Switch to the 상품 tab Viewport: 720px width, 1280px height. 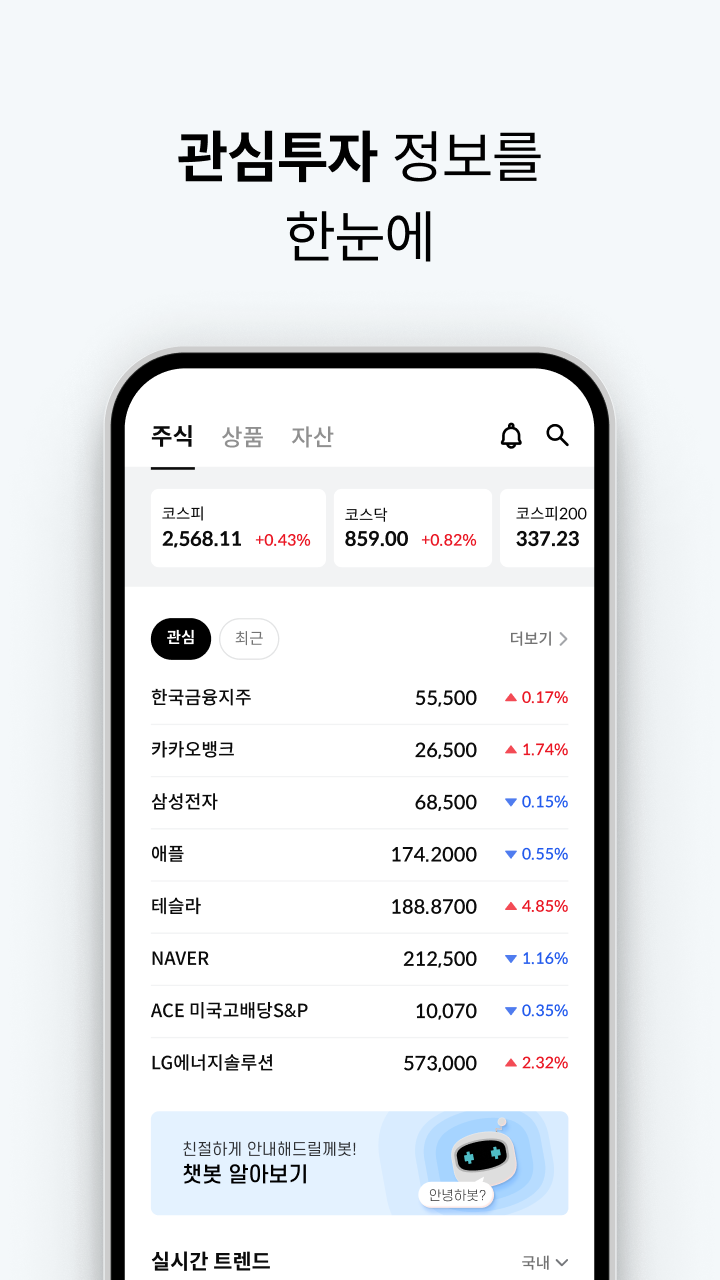240,435
